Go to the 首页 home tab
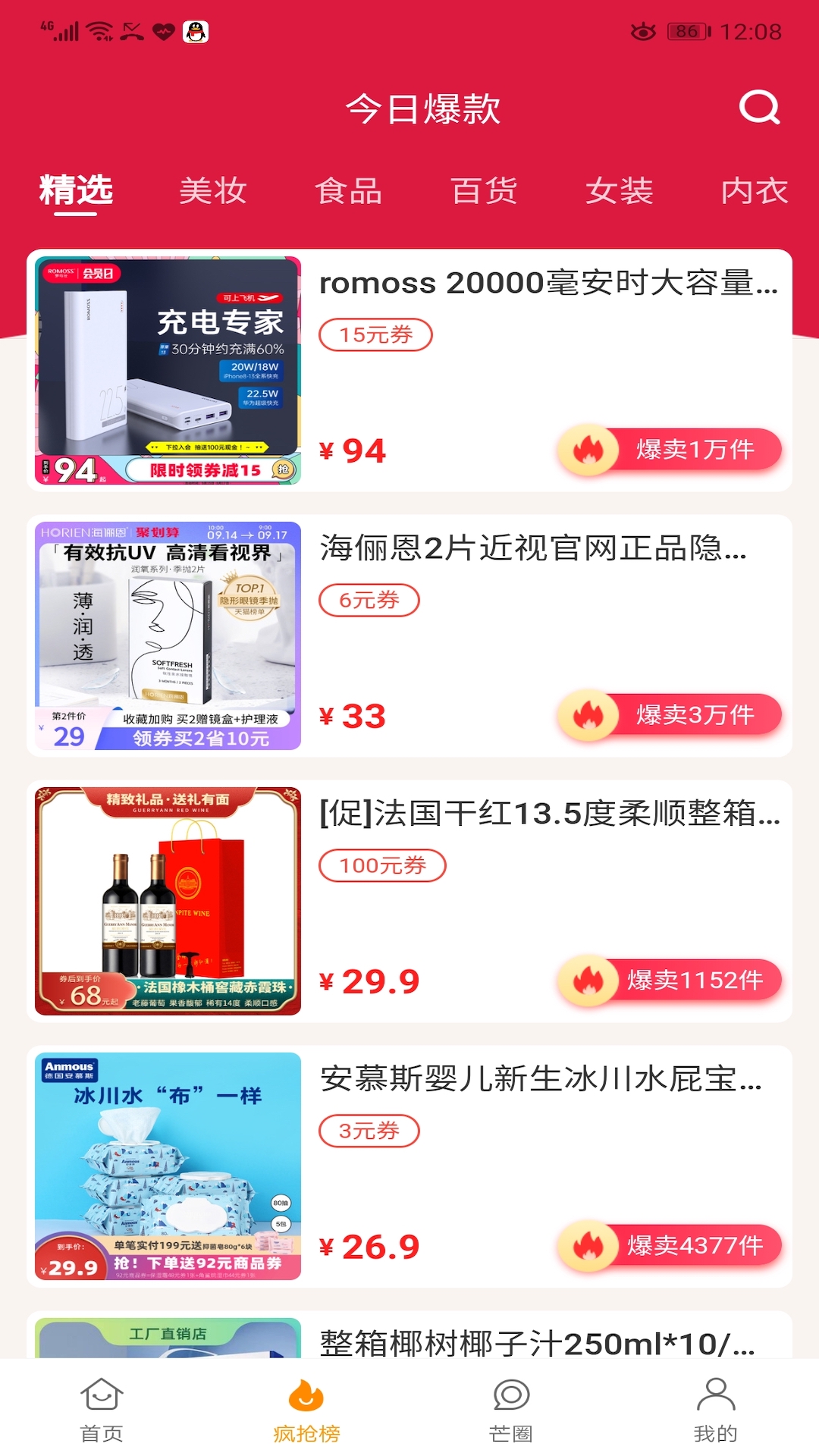The height and width of the screenshot is (1456, 819). (x=102, y=1409)
